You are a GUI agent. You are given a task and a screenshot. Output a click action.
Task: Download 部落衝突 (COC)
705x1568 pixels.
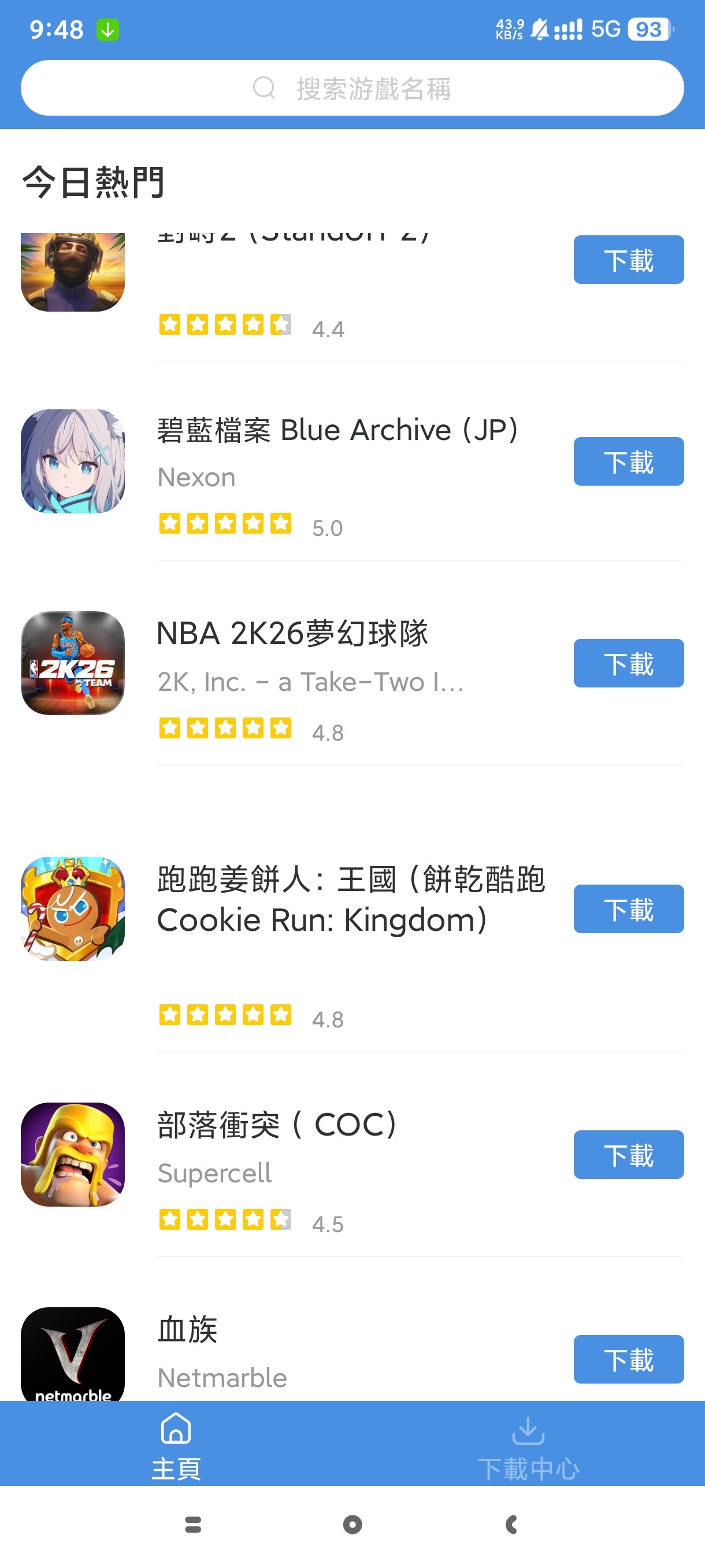pyautogui.click(x=628, y=1155)
